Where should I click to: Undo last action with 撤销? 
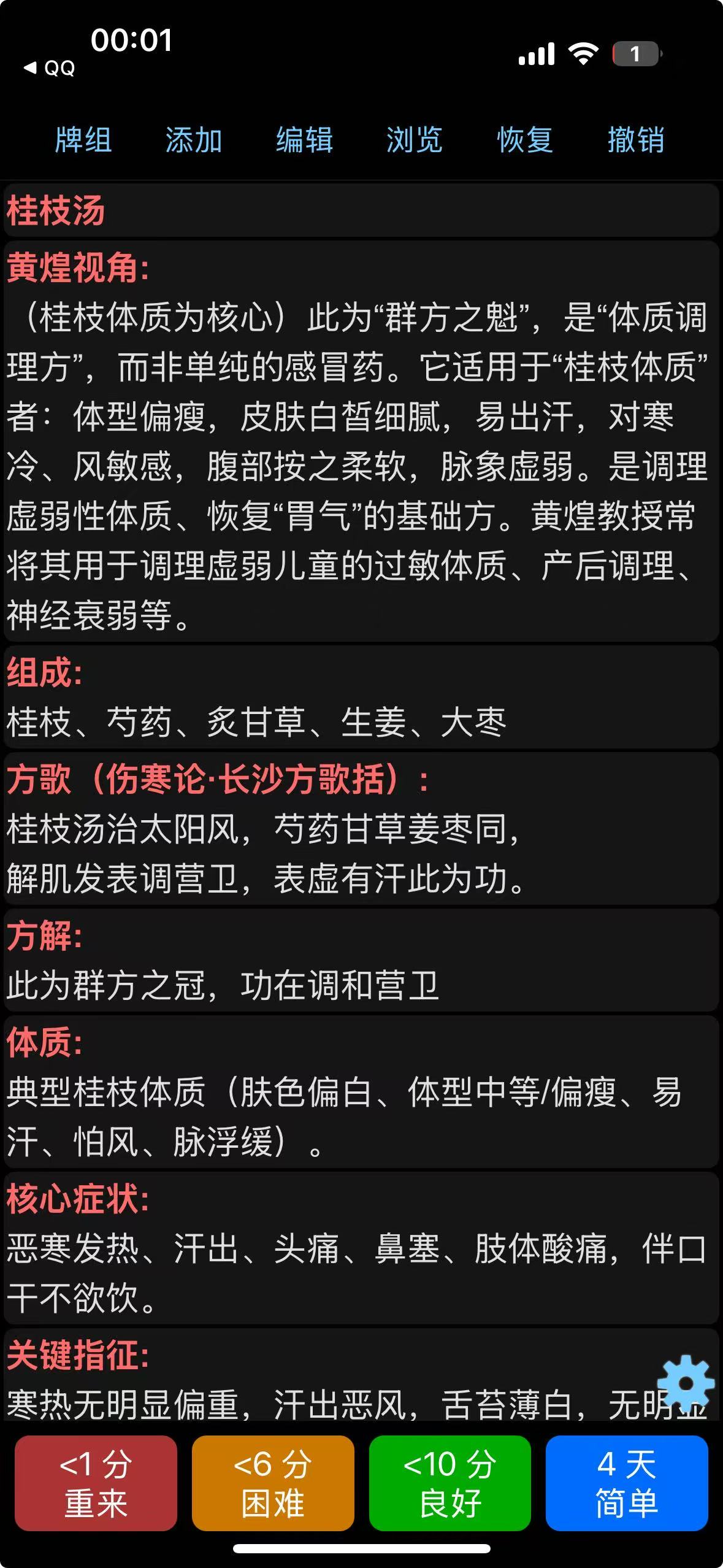tap(636, 140)
